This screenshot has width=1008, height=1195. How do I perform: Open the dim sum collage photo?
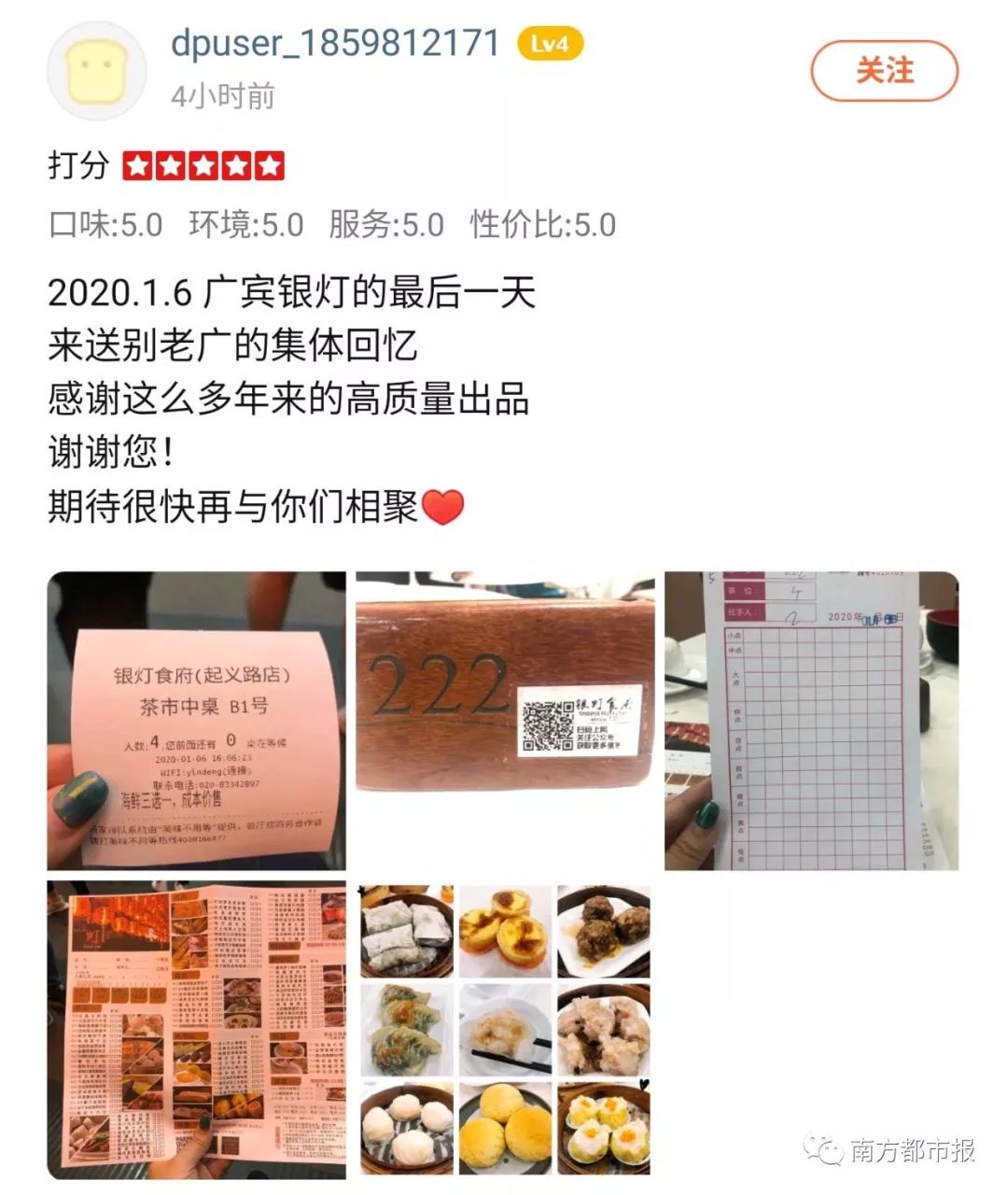tap(504, 1029)
